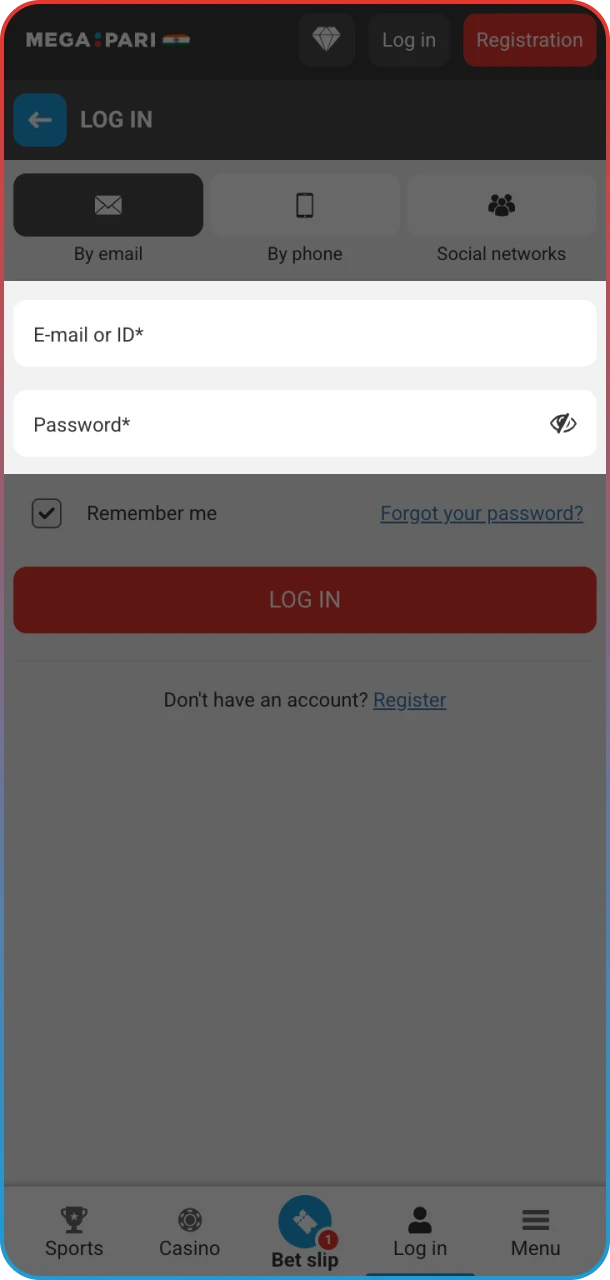The image size is (610, 1280).
Task: Open the Registration button
Action: [529, 40]
